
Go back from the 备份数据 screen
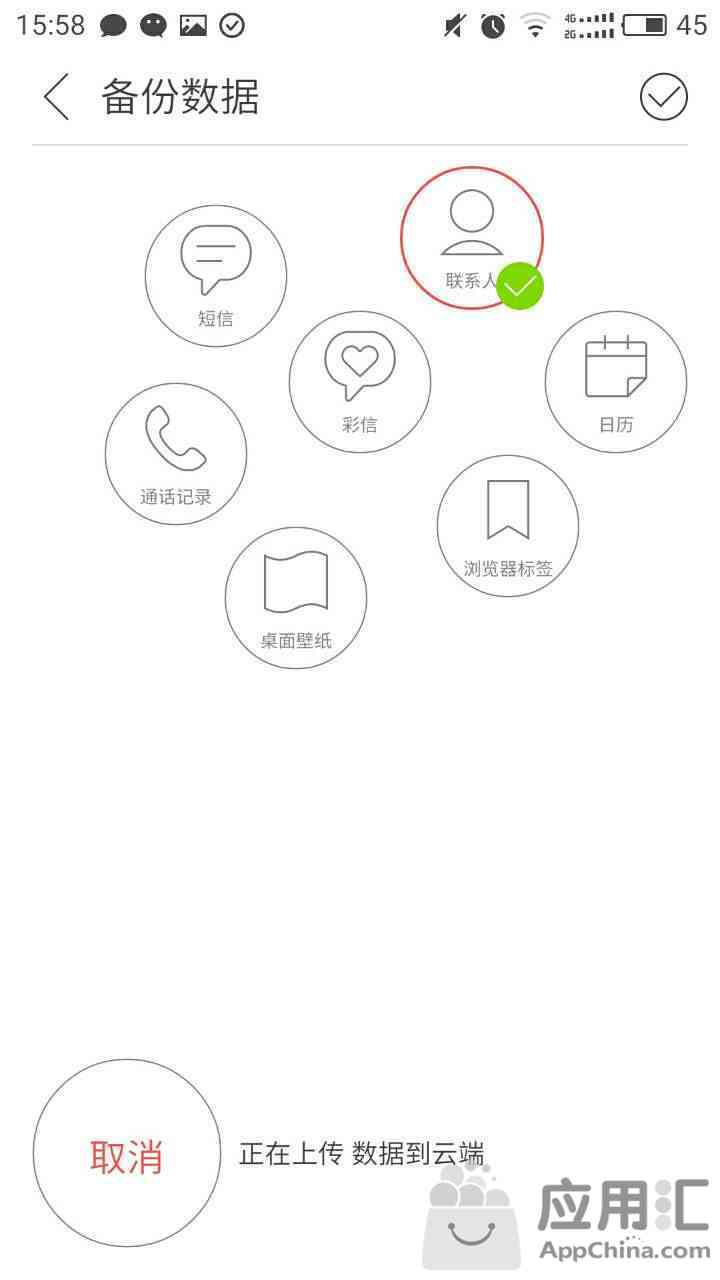coord(57,98)
